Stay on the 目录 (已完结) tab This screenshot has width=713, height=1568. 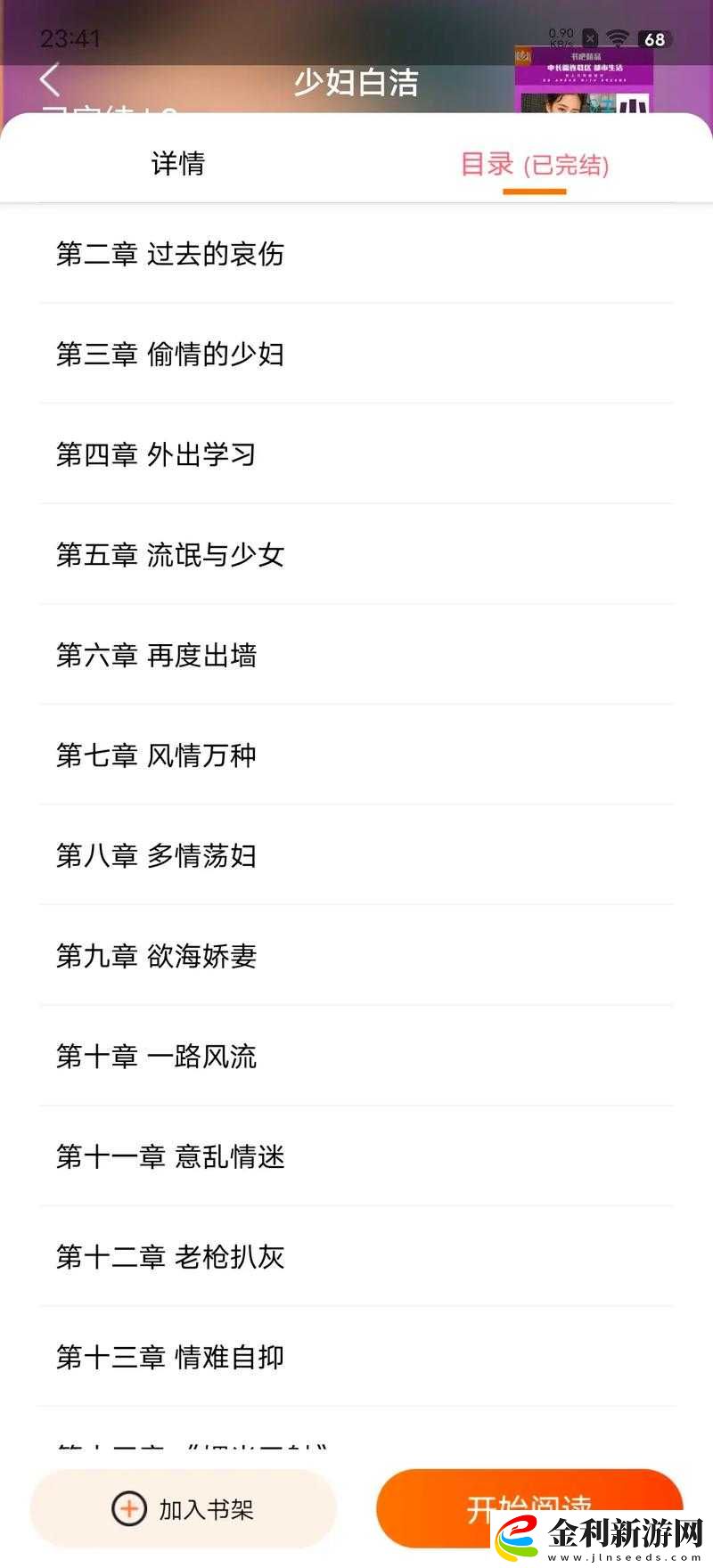(533, 165)
